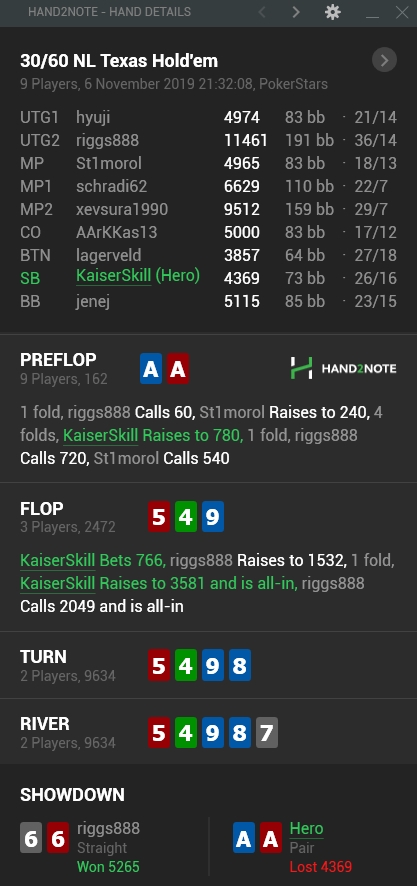This screenshot has height=886, width=417.
Task: Tap the round arrow beside 30/60 NL Texas Hold'em
Action: (384, 60)
